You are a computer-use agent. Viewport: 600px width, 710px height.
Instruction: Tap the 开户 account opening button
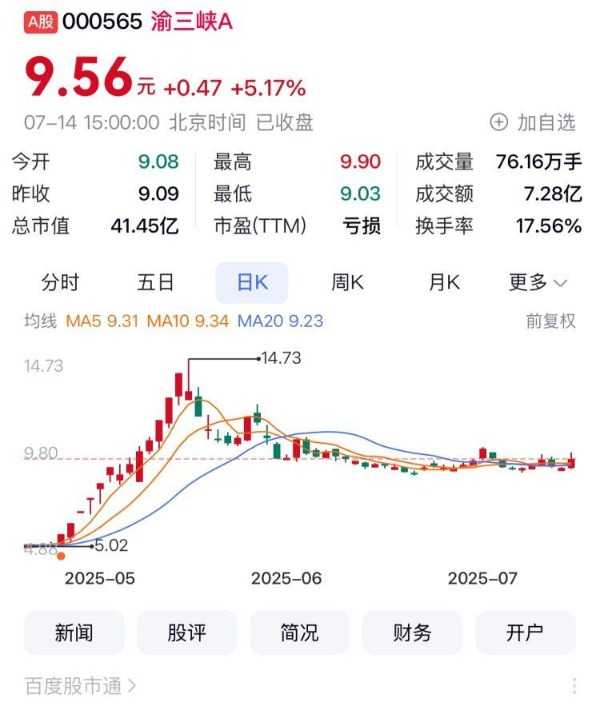pos(525,632)
